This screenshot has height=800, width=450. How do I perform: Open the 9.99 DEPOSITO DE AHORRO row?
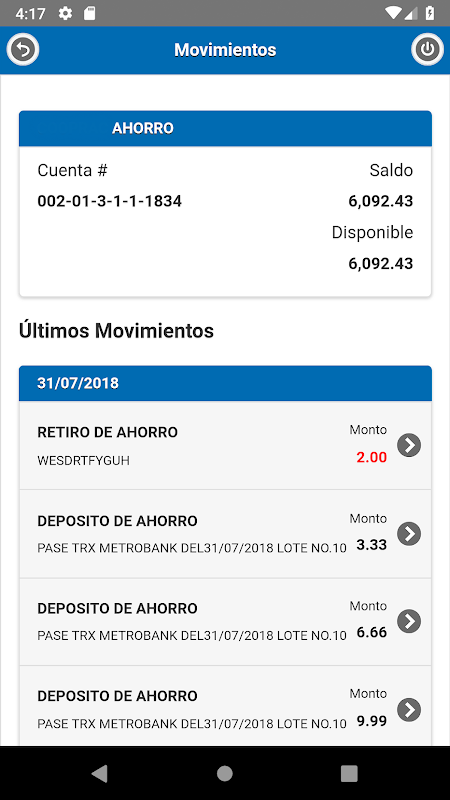coord(225,706)
